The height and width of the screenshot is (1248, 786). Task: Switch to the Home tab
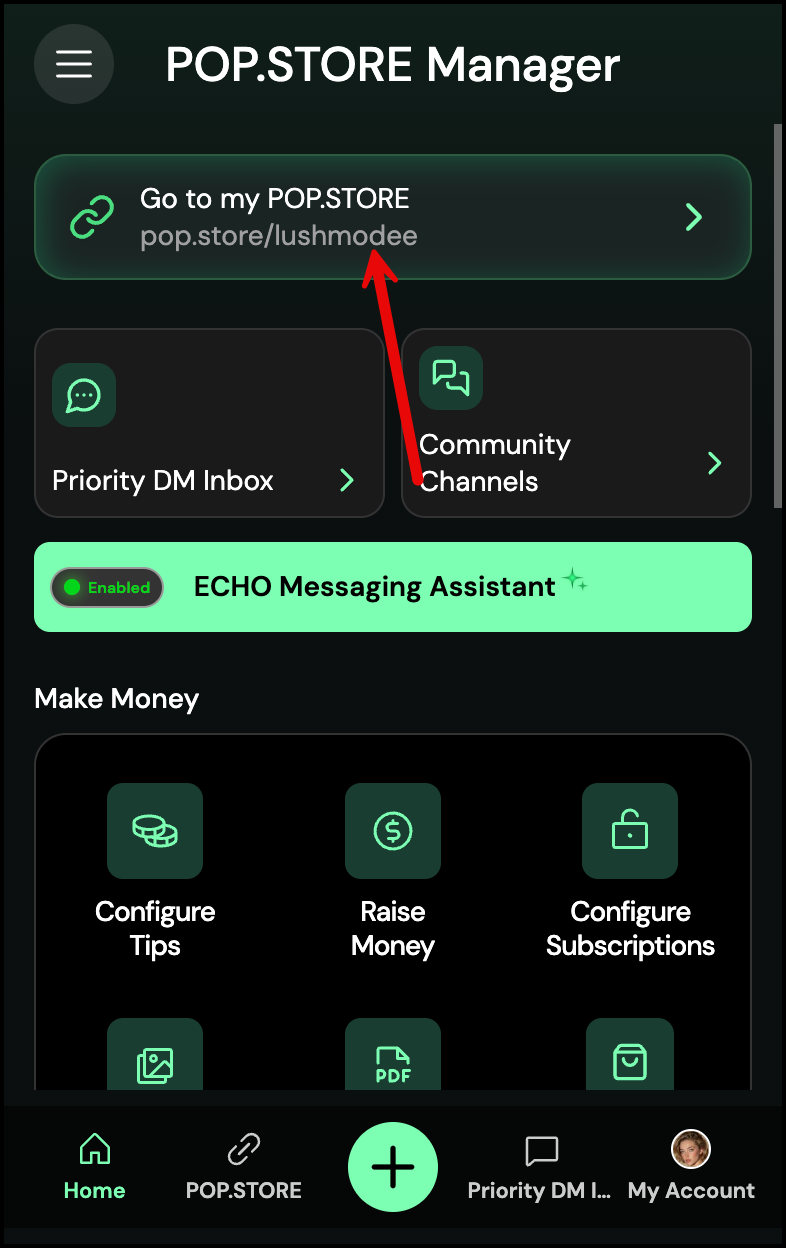click(95, 1166)
